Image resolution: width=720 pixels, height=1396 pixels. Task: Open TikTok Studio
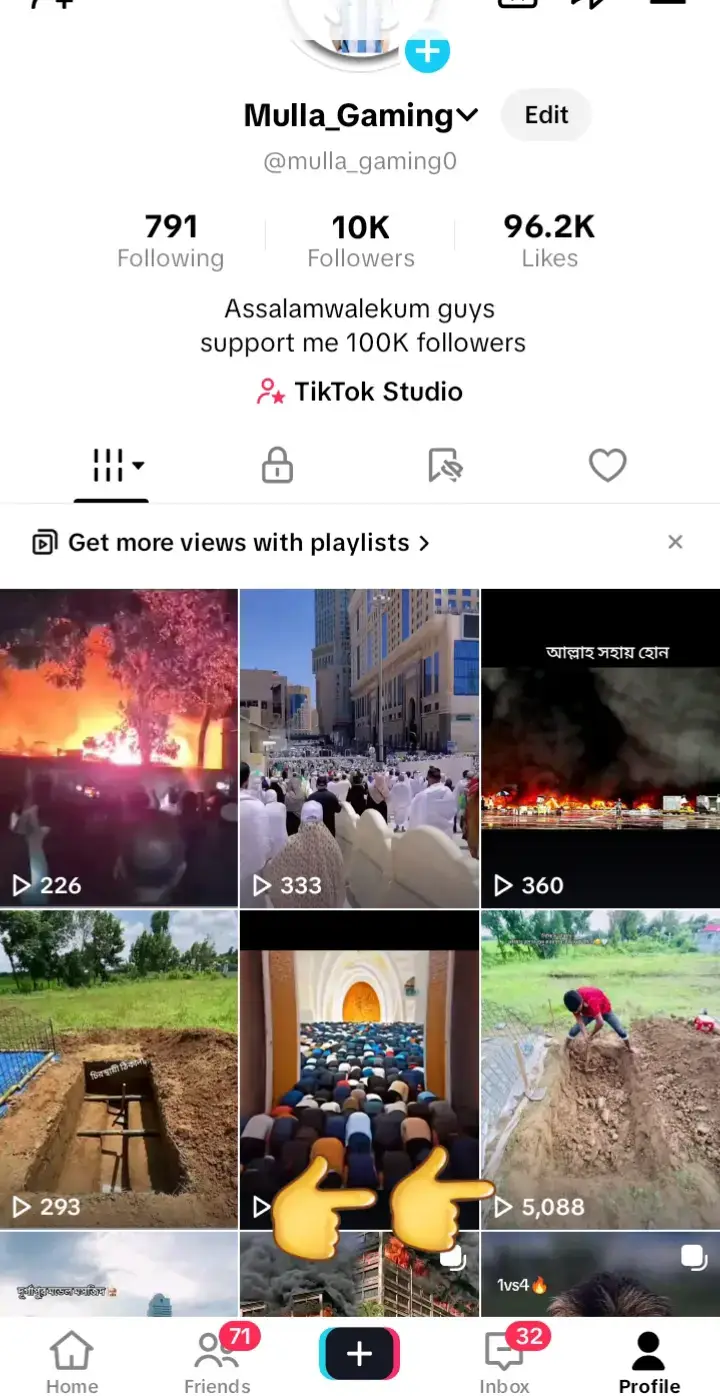[360, 391]
